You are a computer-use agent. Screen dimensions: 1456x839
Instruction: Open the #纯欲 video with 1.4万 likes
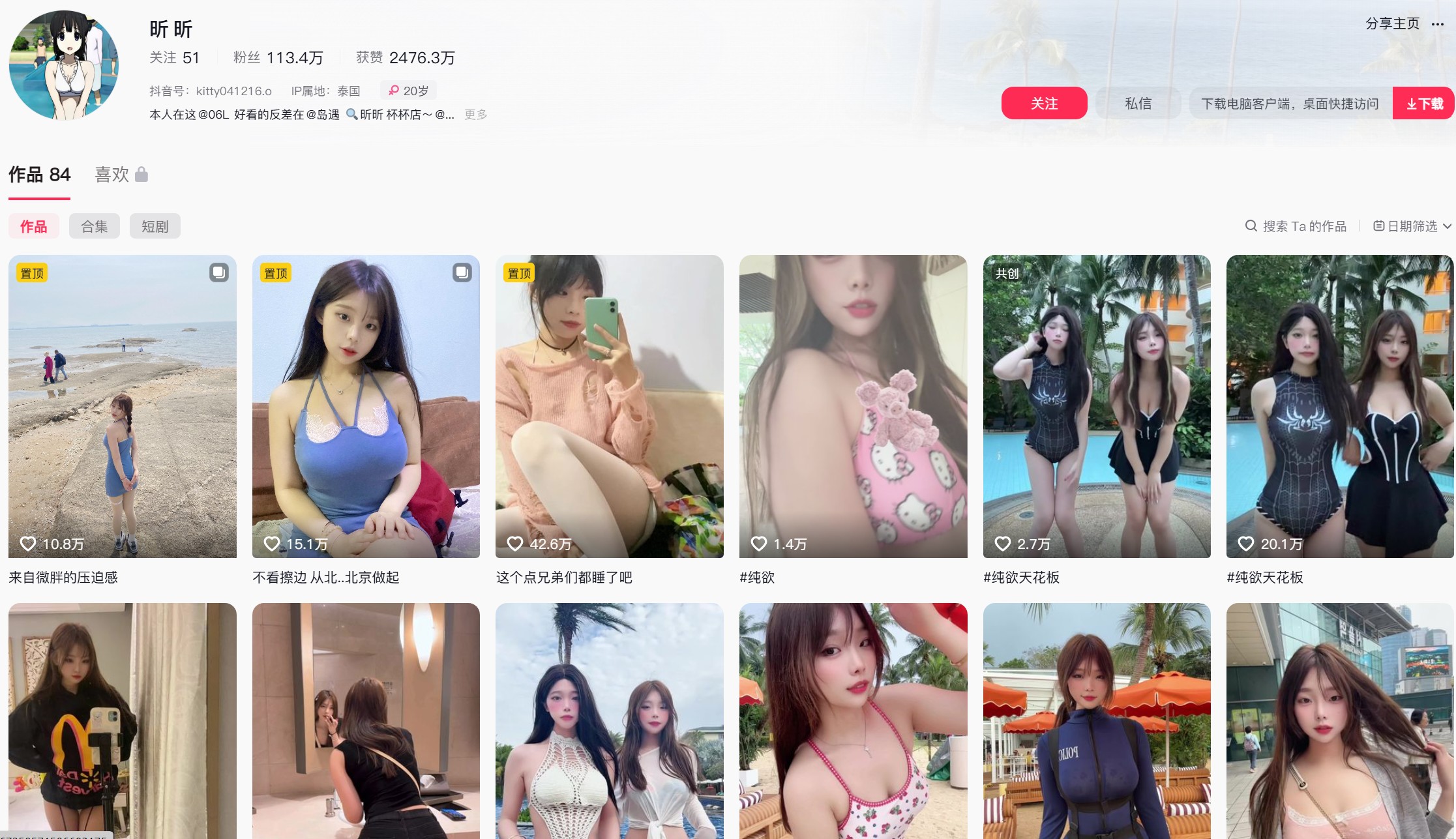point(853,406)
